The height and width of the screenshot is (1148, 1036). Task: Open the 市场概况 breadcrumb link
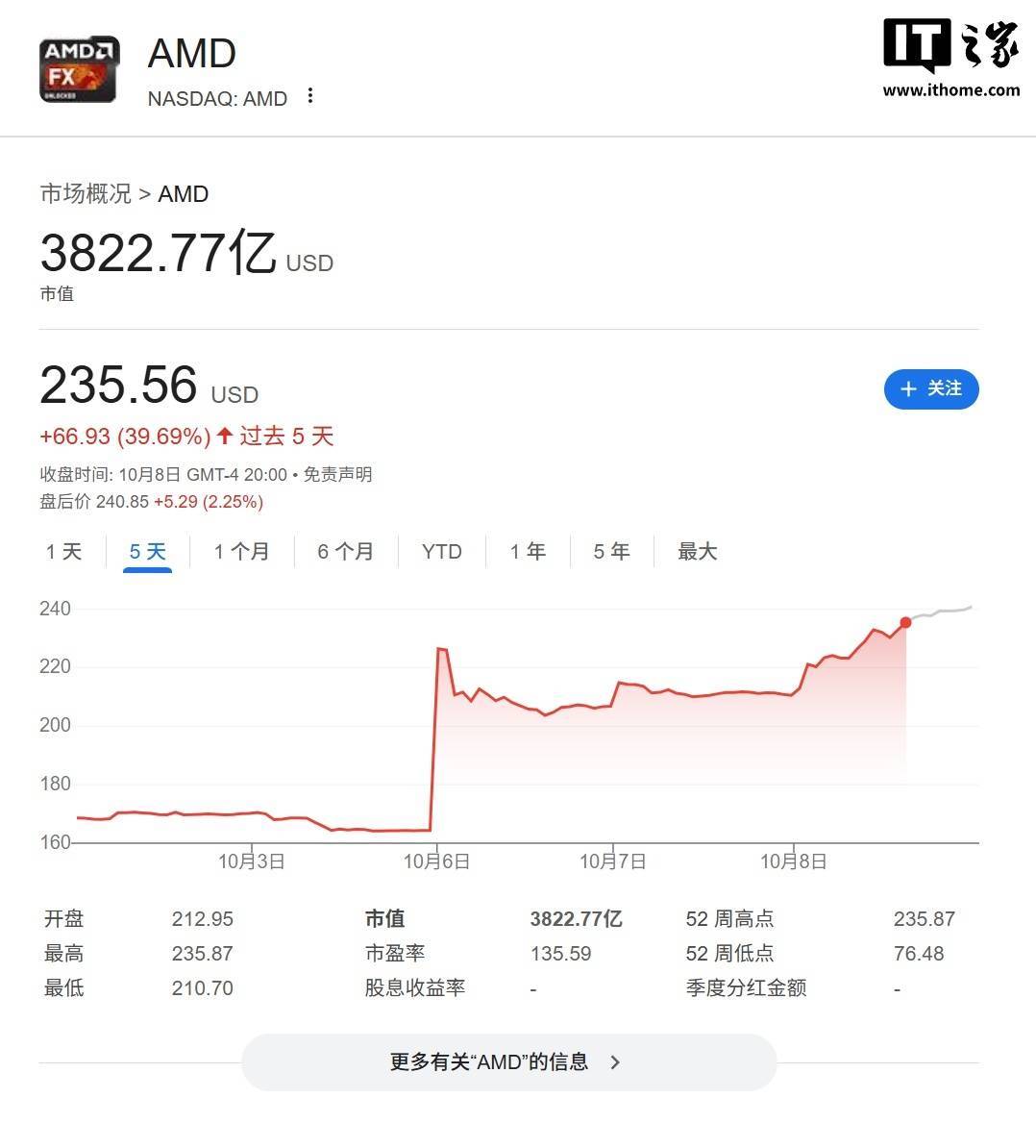click(x=85, y=193)
